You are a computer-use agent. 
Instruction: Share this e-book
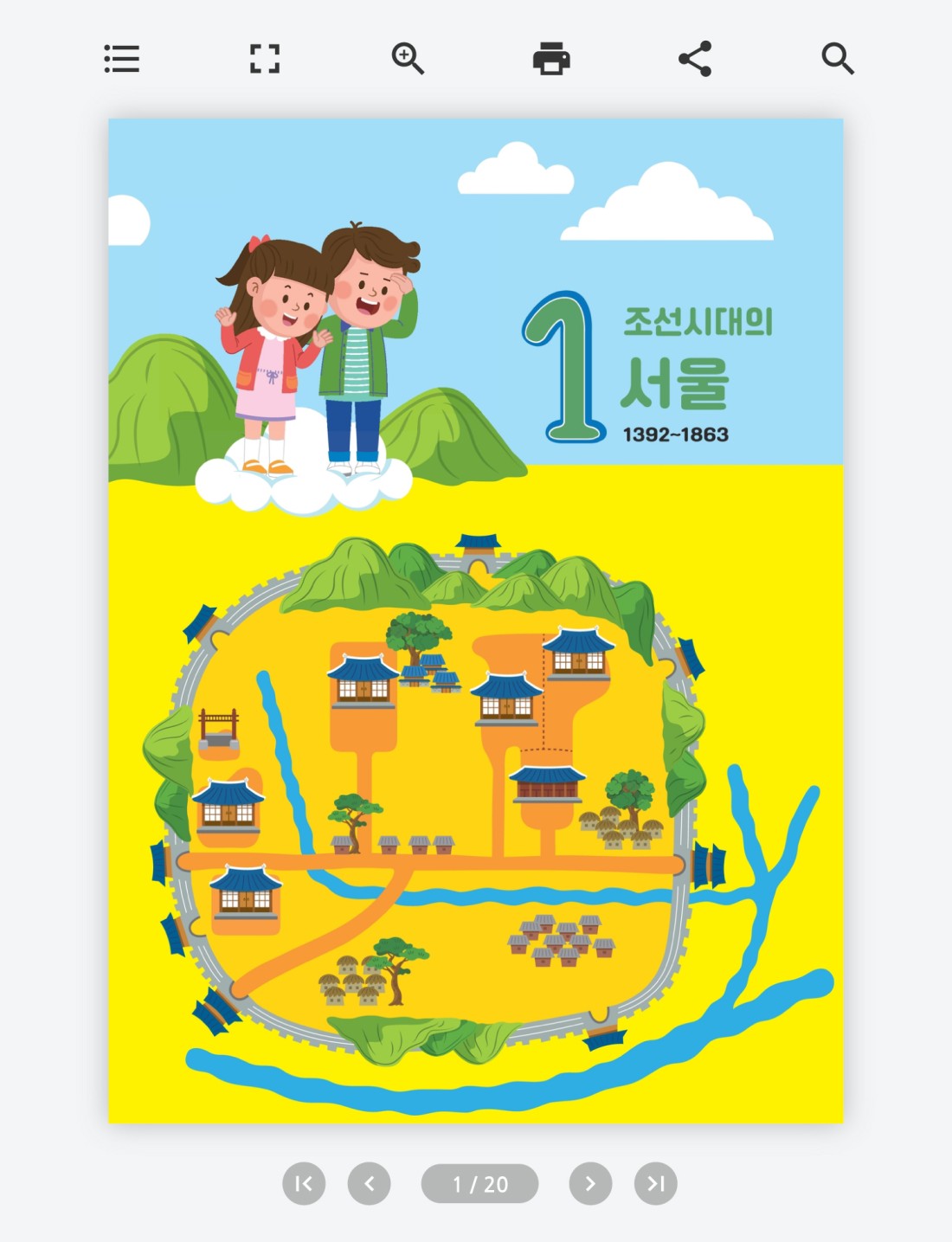tap(695, 59)
